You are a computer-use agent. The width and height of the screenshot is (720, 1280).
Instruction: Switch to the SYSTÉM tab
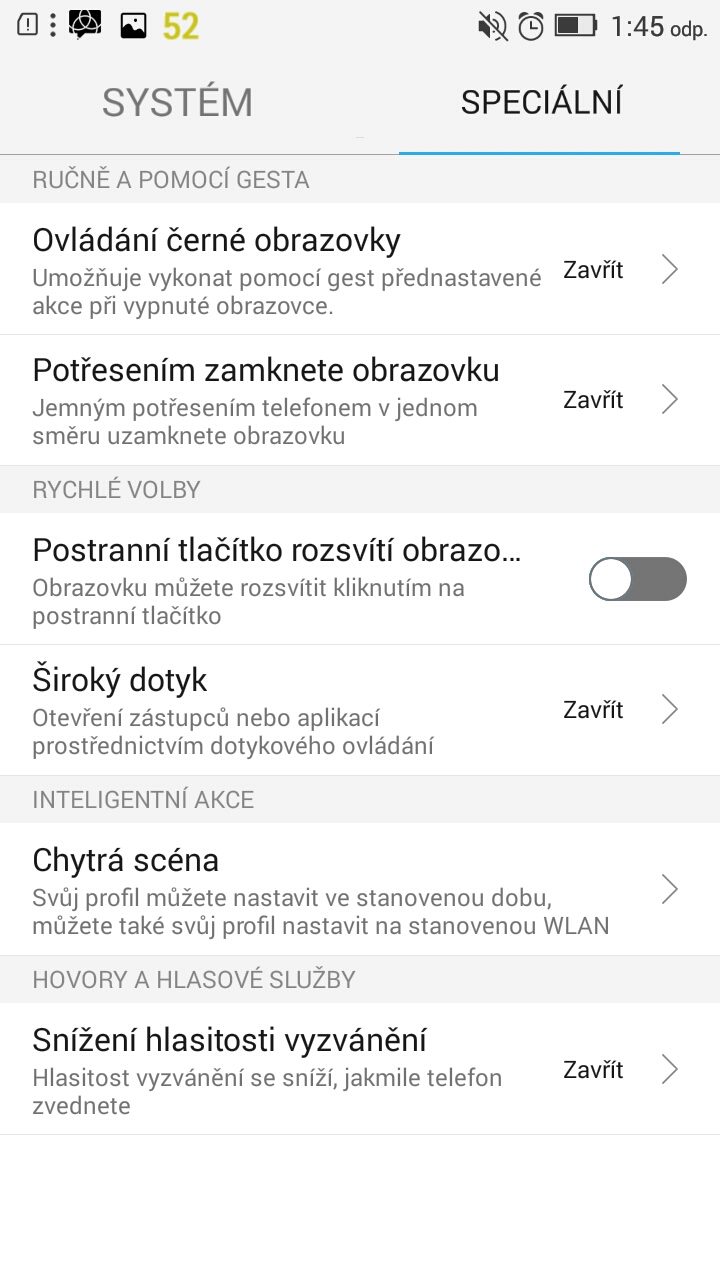coord(178,103)
